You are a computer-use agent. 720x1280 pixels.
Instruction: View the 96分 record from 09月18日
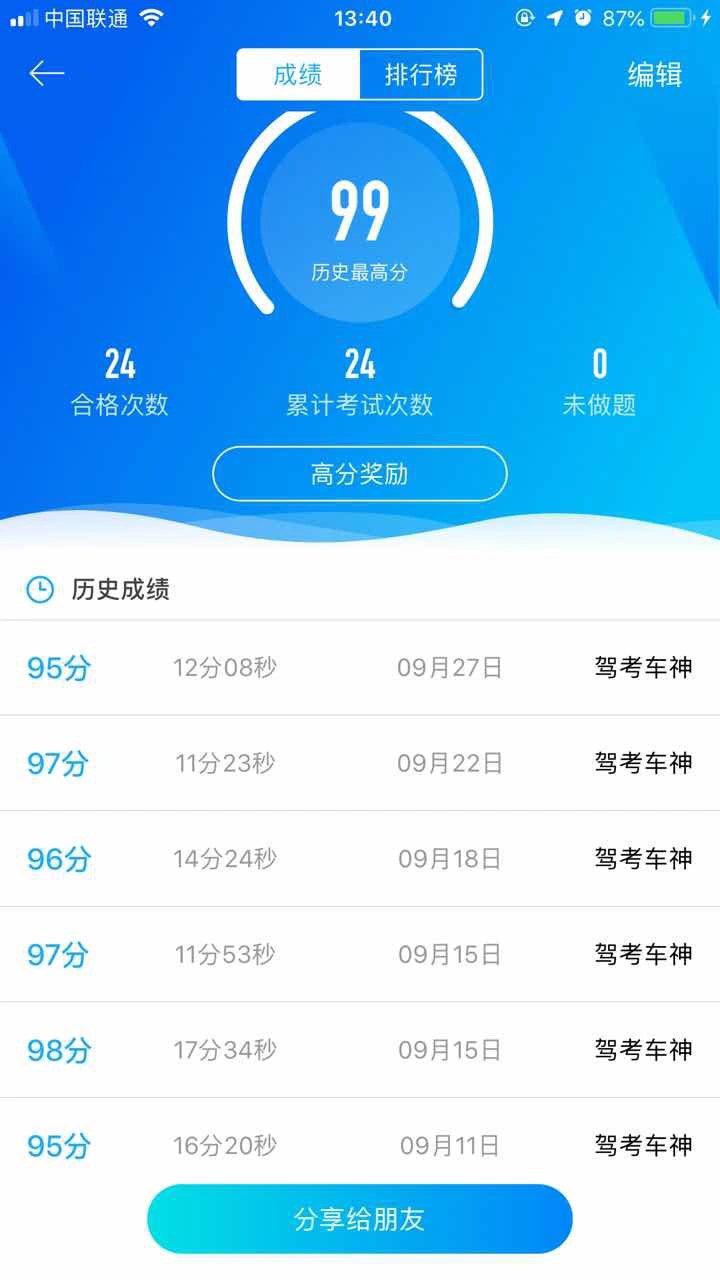(360, 858)
